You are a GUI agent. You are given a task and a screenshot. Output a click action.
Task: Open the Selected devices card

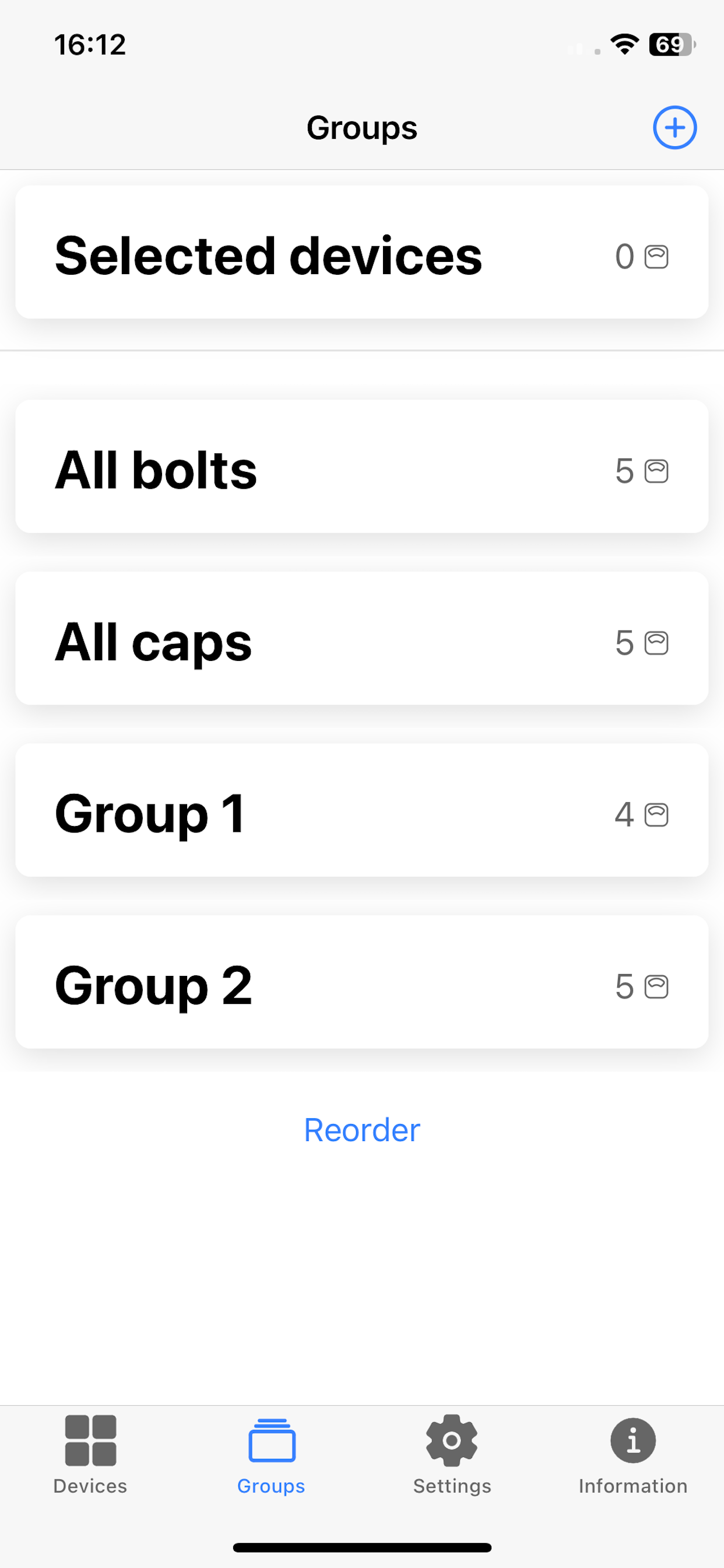[362, 252]
